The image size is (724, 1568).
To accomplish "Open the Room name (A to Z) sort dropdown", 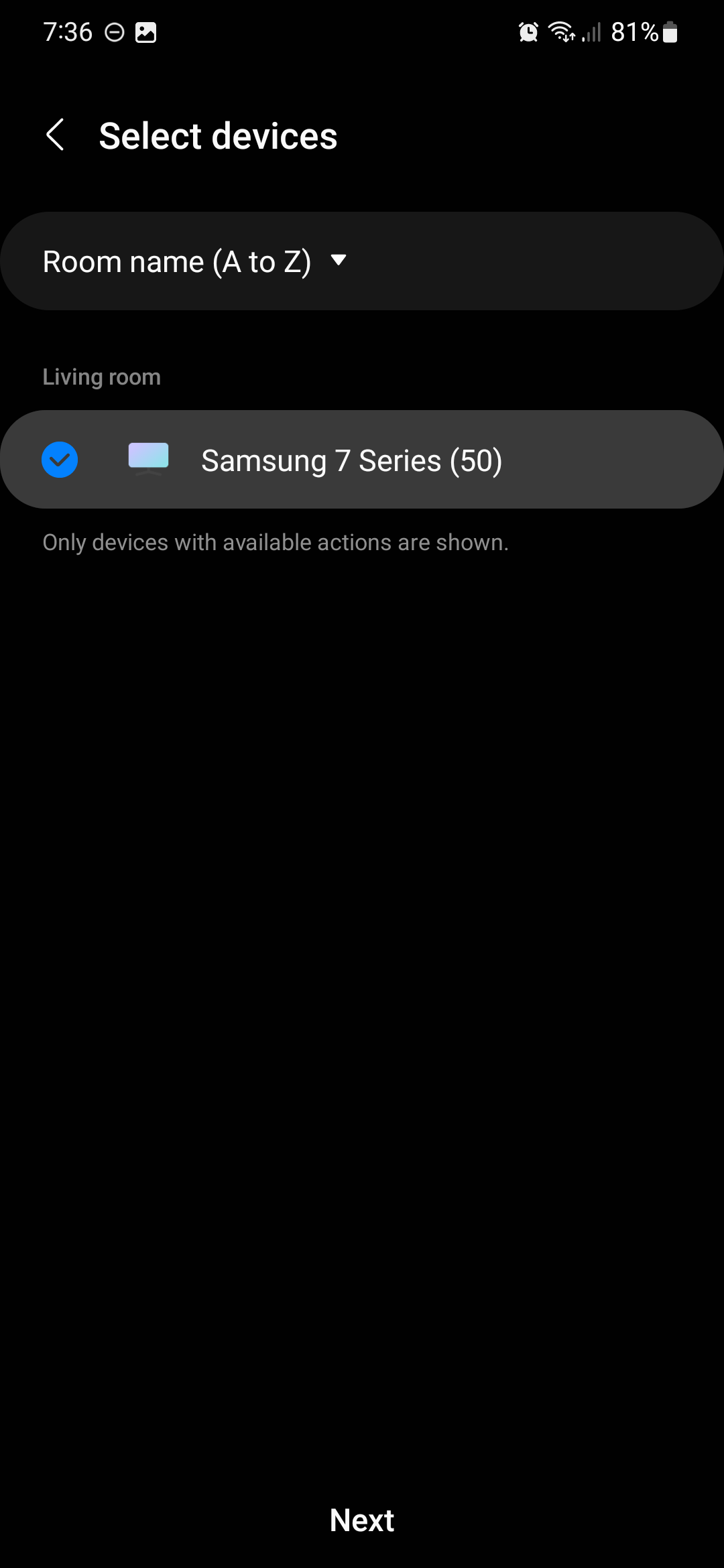I will pos(194,261).
